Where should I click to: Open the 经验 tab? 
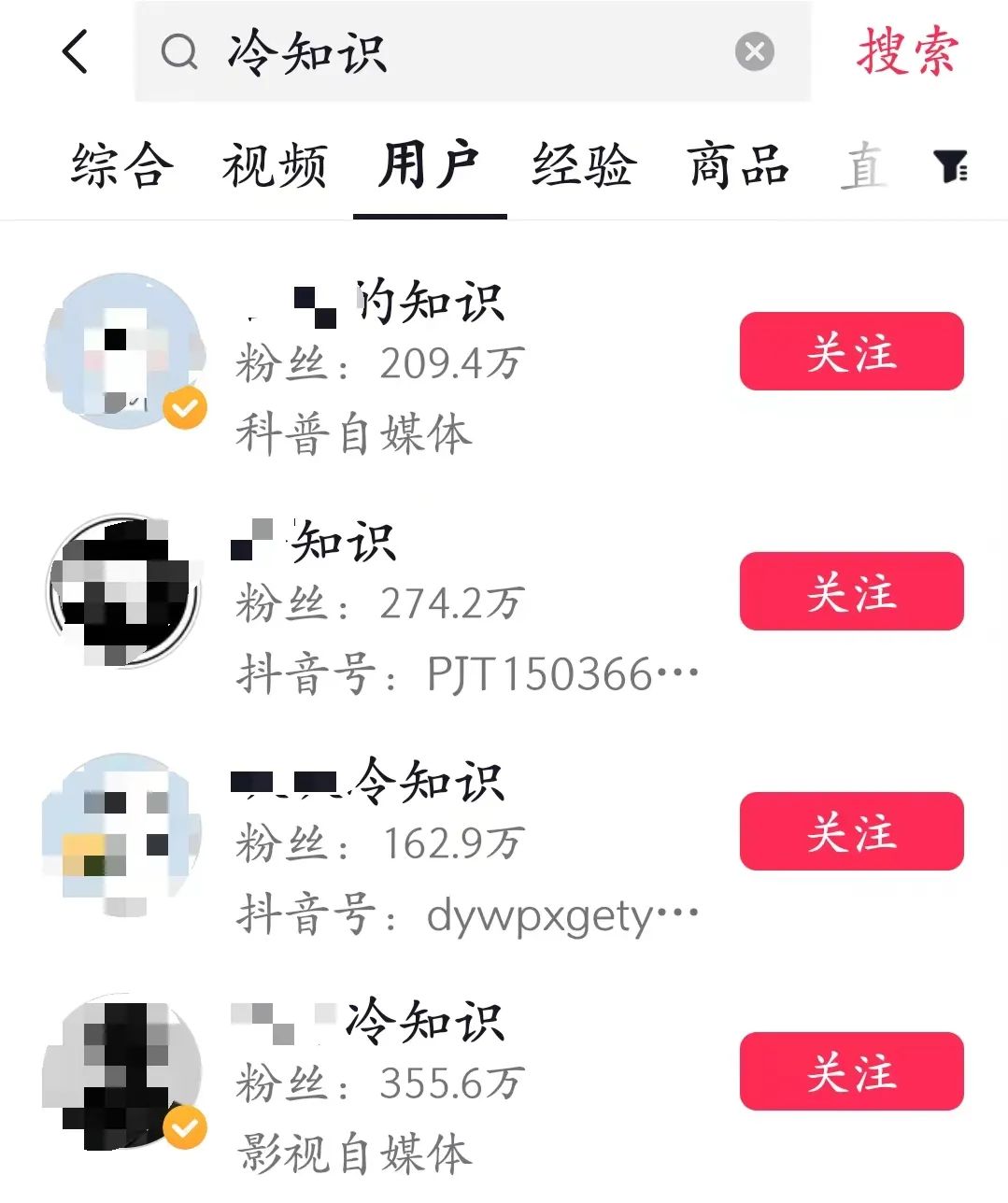coord(585,164)
